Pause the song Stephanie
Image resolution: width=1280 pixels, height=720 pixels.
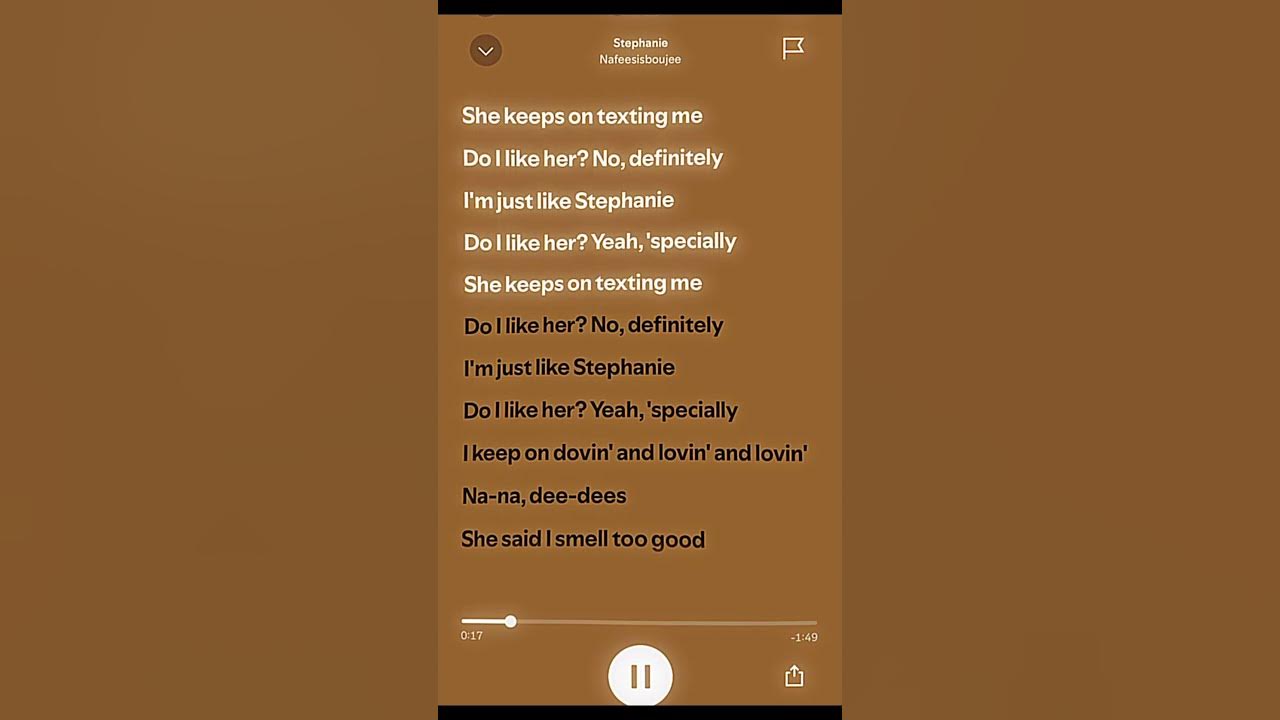click(640, 677)
